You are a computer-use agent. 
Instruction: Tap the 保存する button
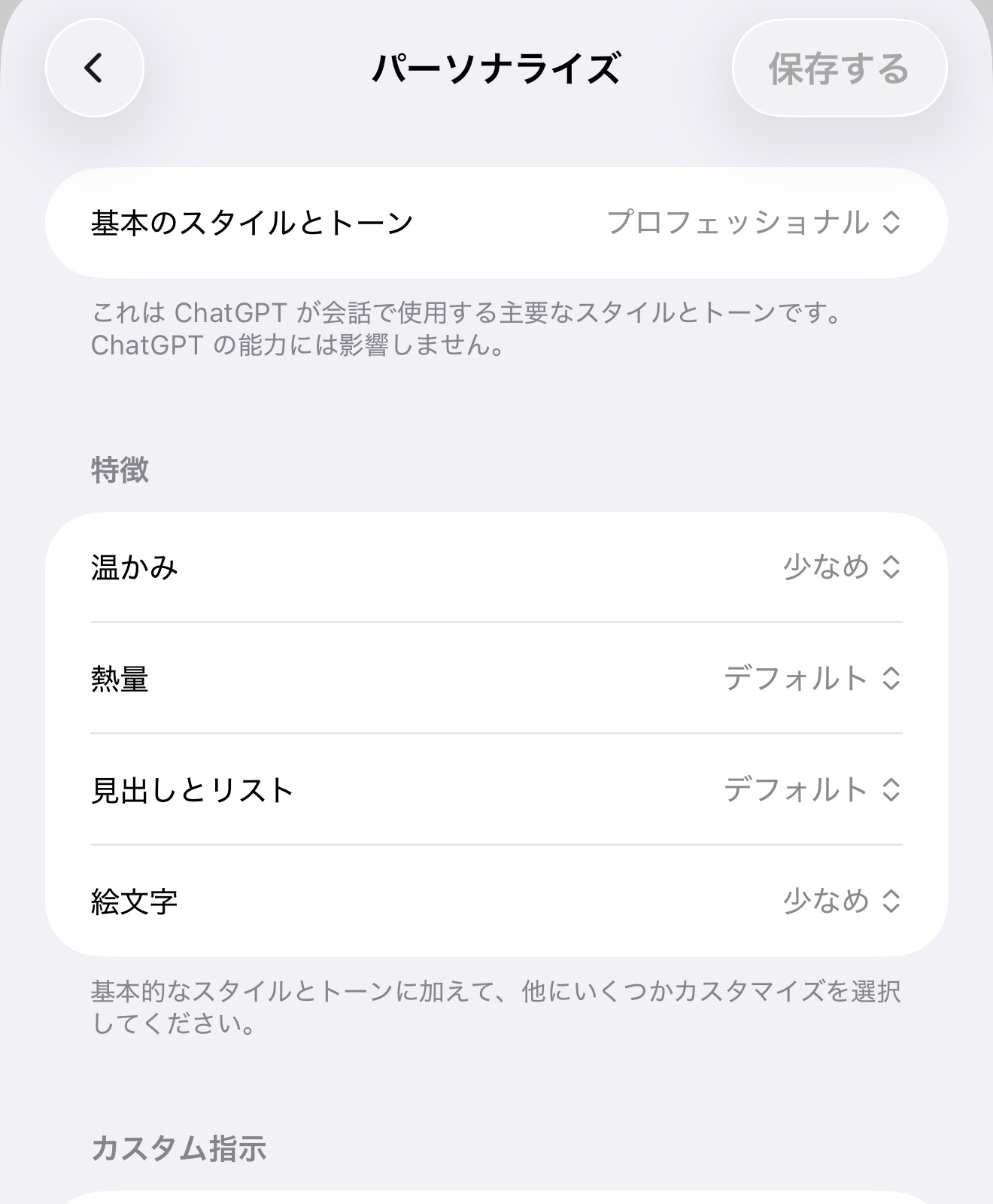839,68
